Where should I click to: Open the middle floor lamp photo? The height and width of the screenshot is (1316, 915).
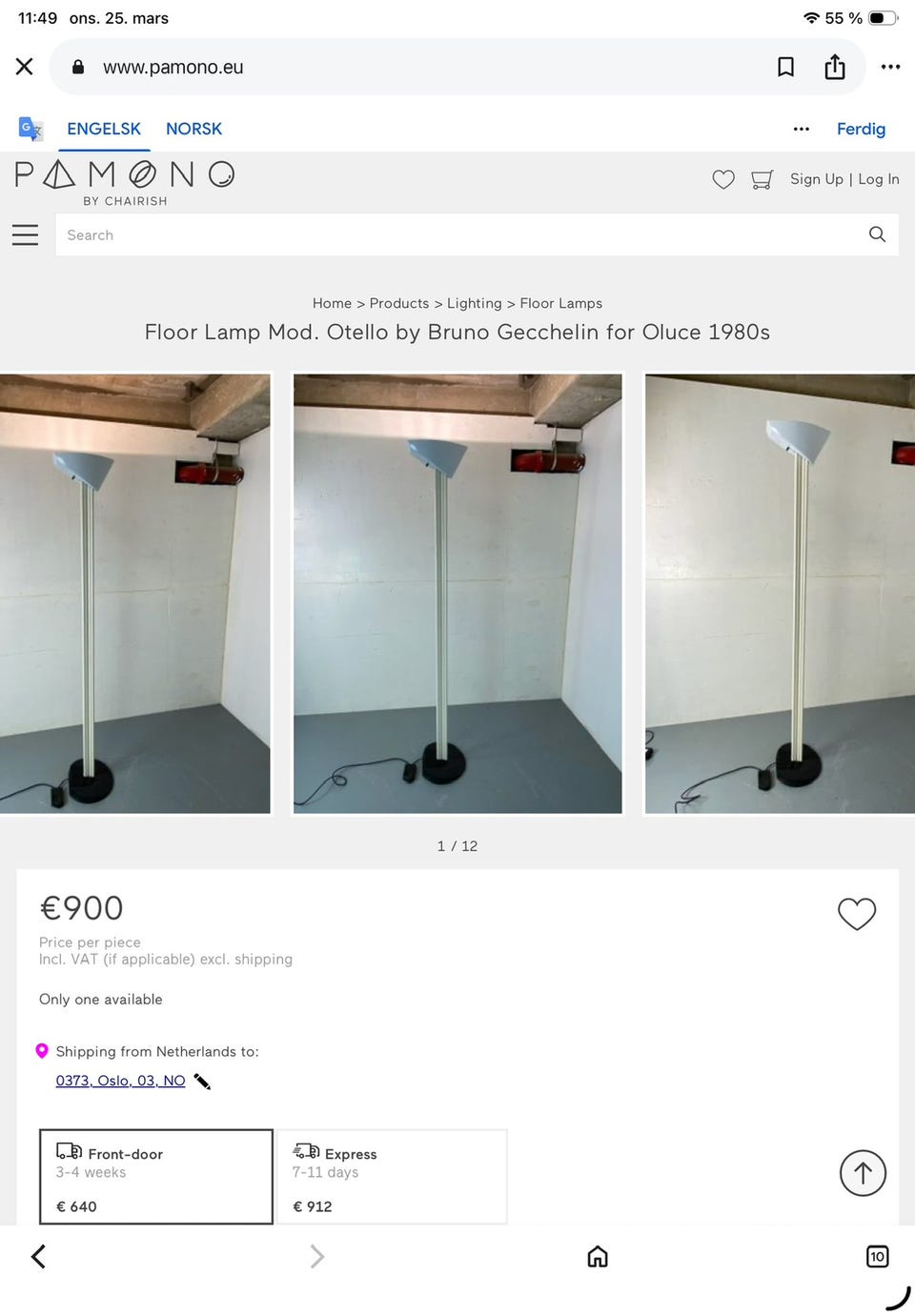457,593
